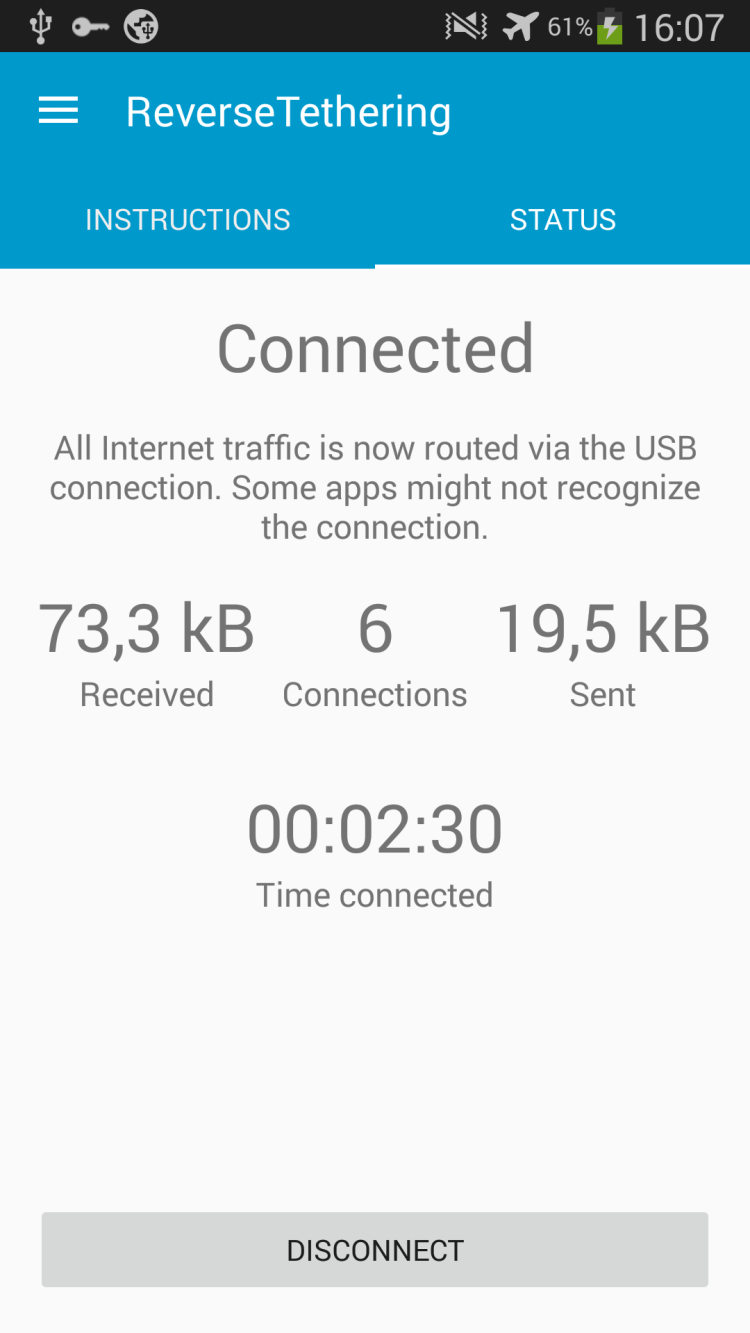Viewport: 750px width, 1333px height.
Task: Switch to the Instructions tab
Action: (x=187, y=220)
